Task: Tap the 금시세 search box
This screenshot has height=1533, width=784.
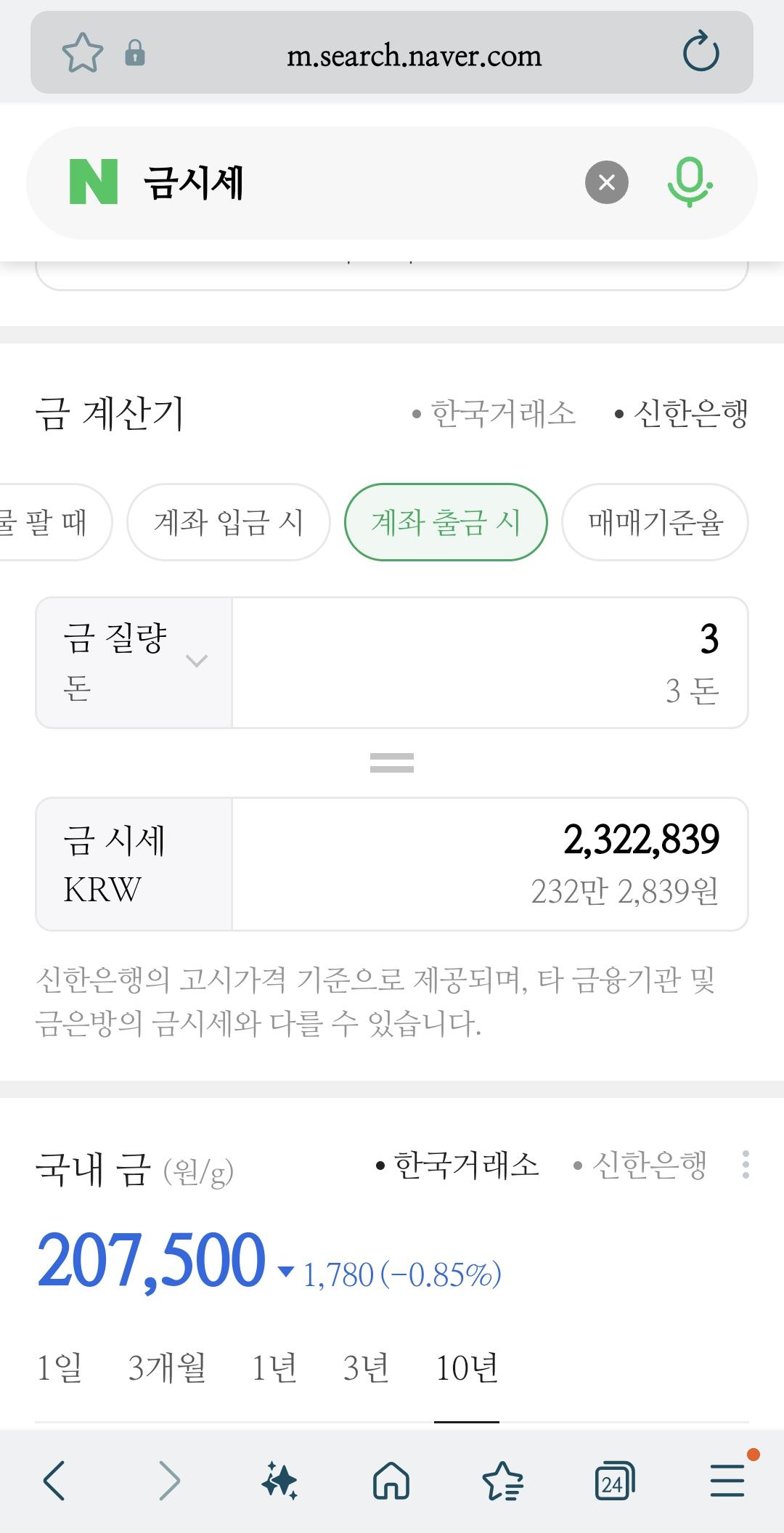Action: tap(348, 182)
